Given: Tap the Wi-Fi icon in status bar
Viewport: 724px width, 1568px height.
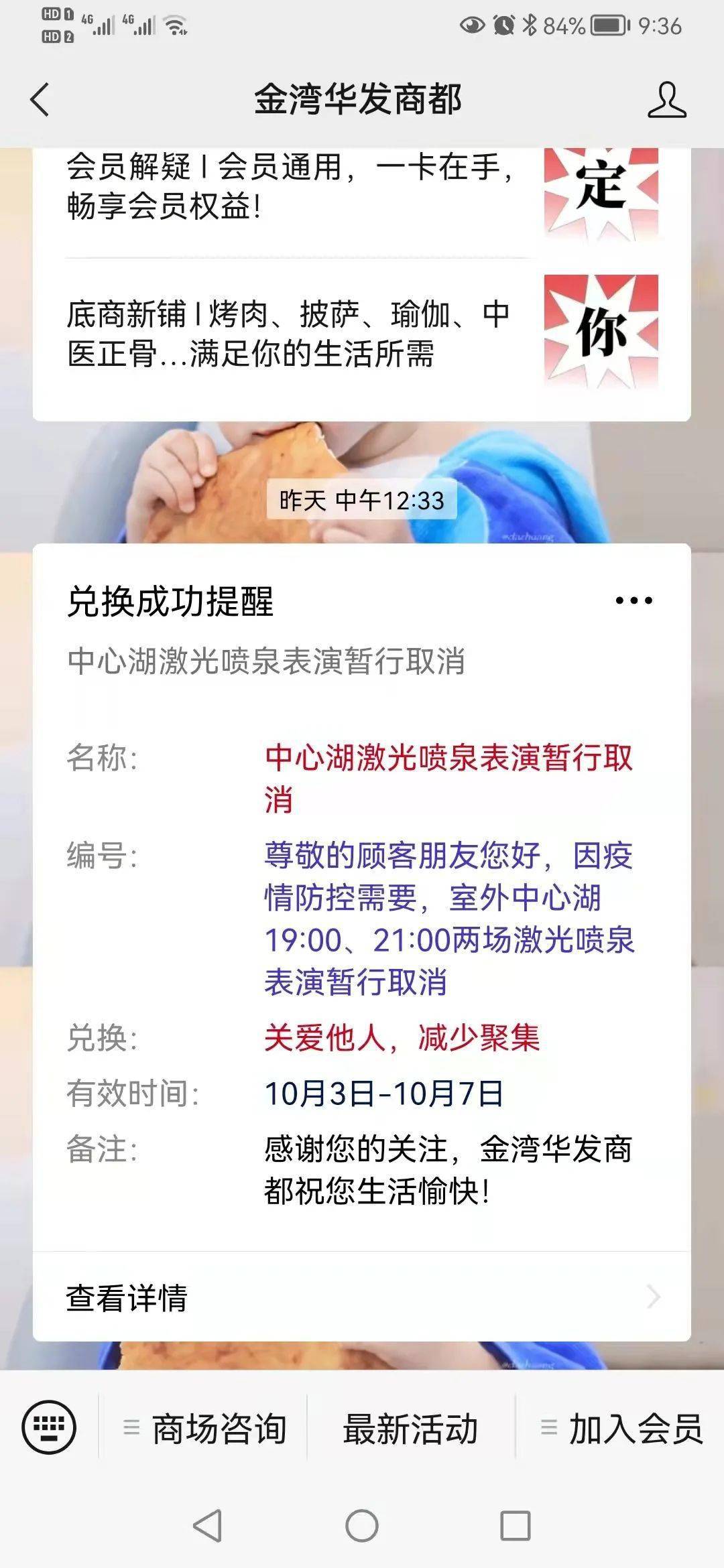Looking at the screenshot, I should coord(176,24).
